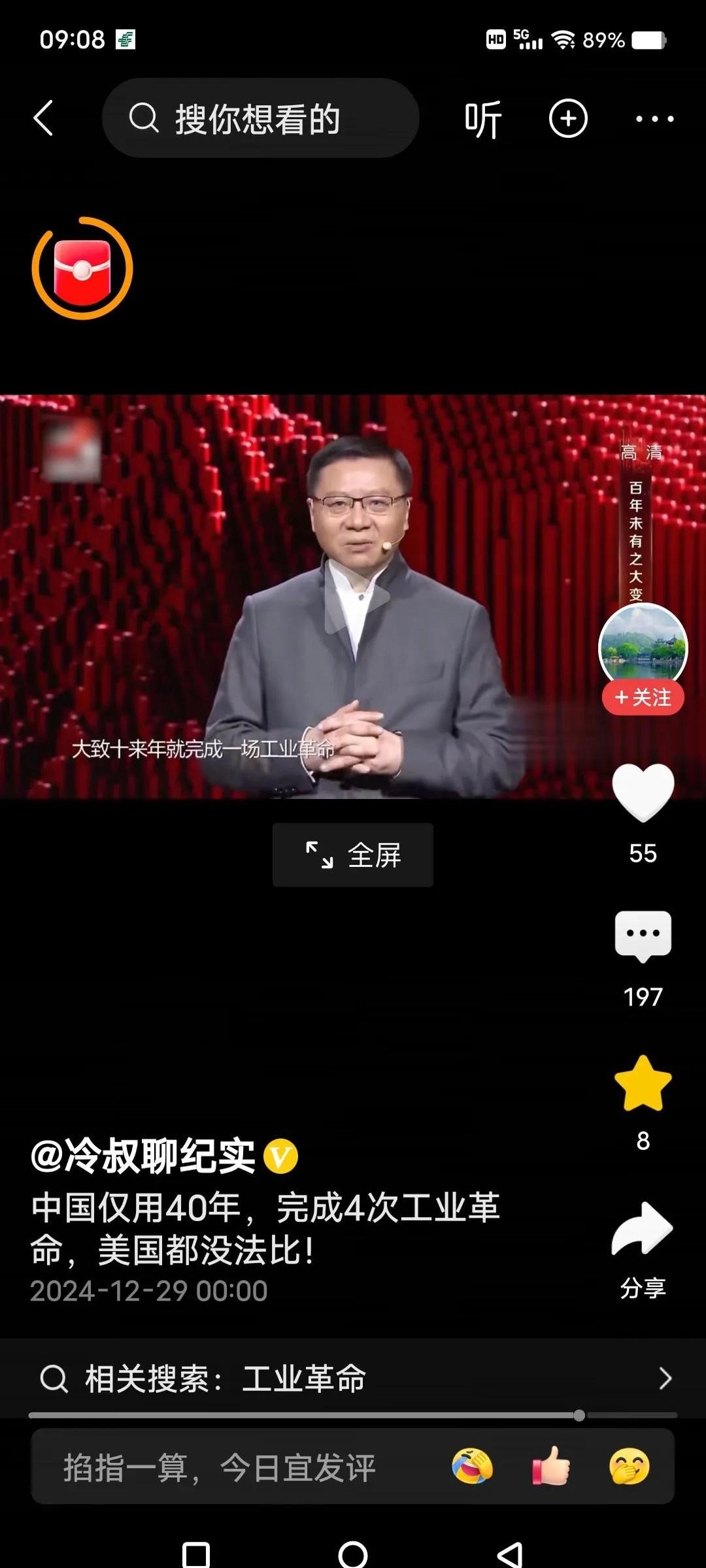Follow the creator with +关注
The width and height of the screenshot is (706, 1568).
pyautogui.click(x=643, y=697)
